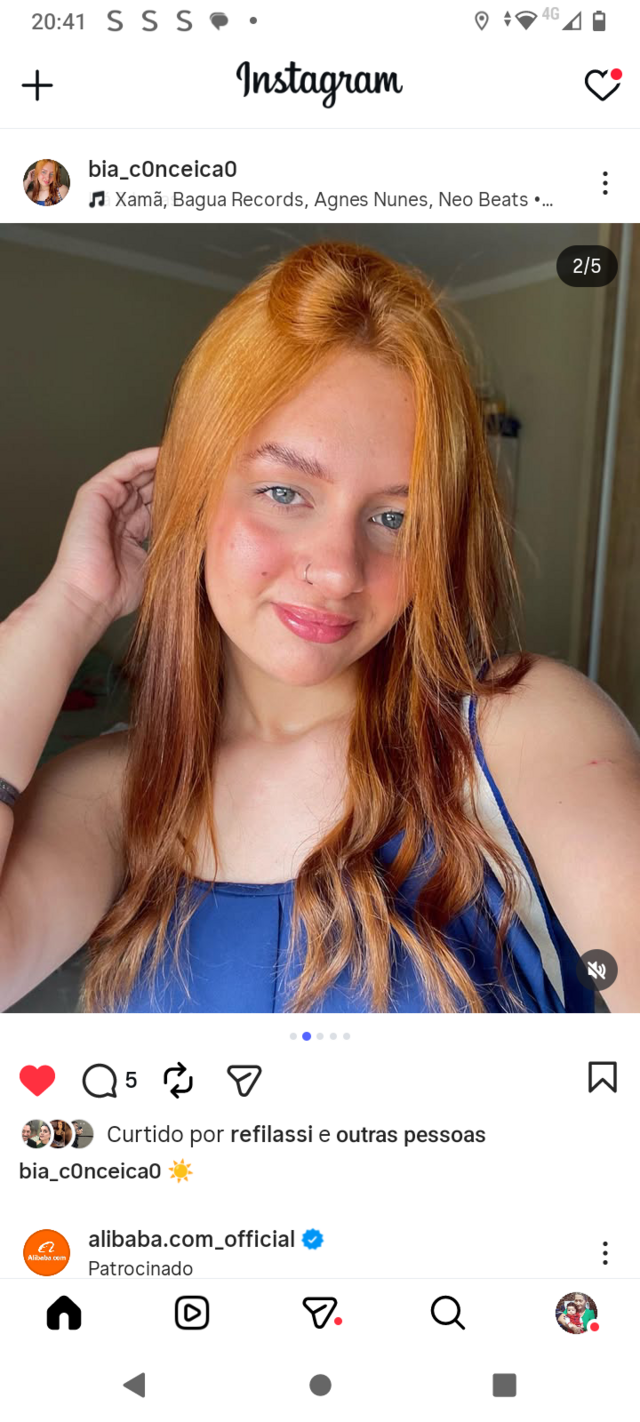Image resolution: width=640 pixels, height=1422 pixels.
Task: Create a new post with plus icon
Action: [x=37, y=86]
